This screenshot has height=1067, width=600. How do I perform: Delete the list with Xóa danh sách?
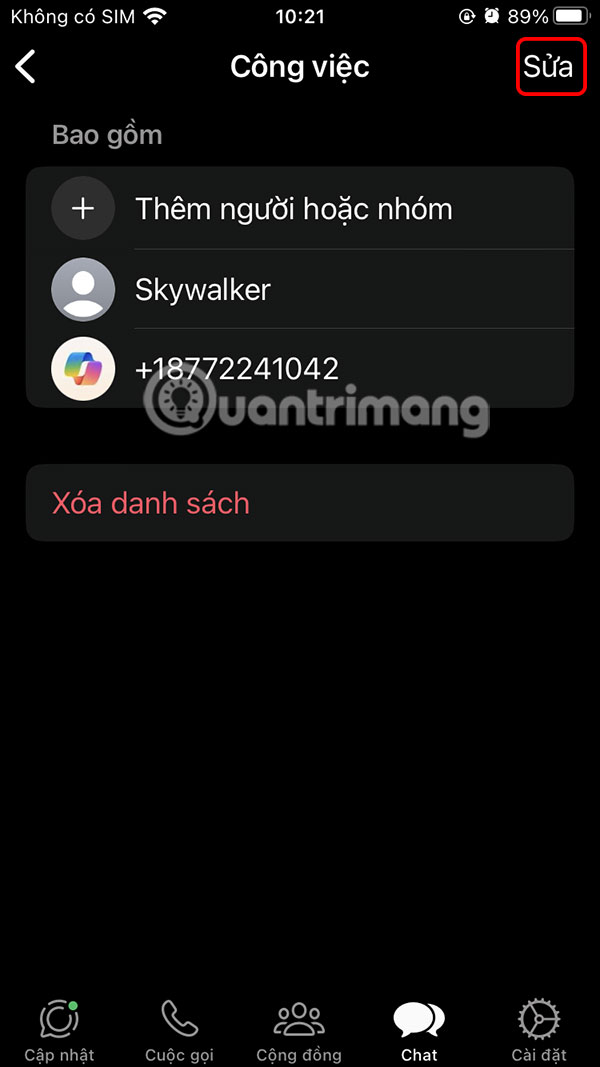(300, 503)
